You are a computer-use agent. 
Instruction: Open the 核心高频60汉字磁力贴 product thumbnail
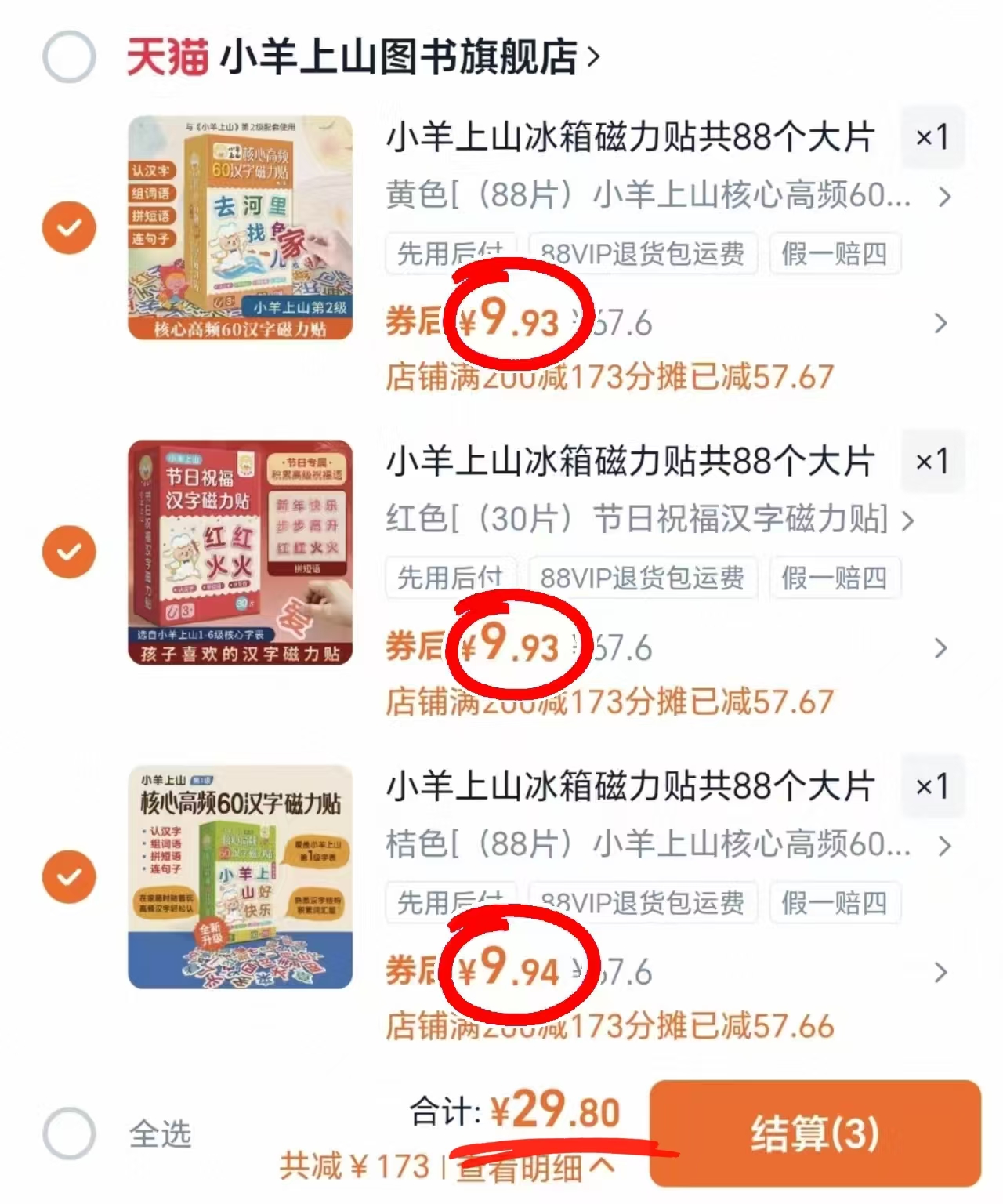[x=240, y=876]
